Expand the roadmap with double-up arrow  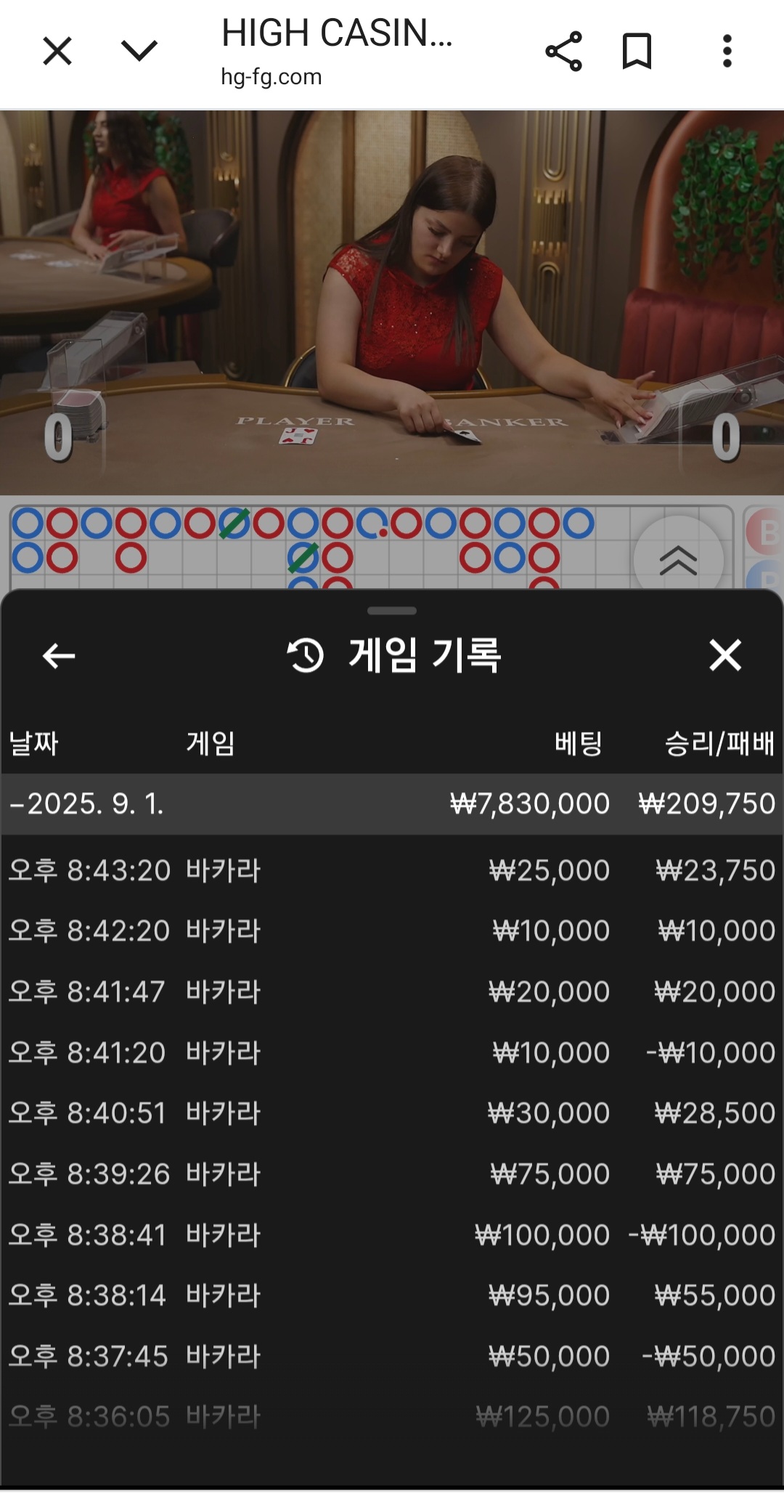678,560
